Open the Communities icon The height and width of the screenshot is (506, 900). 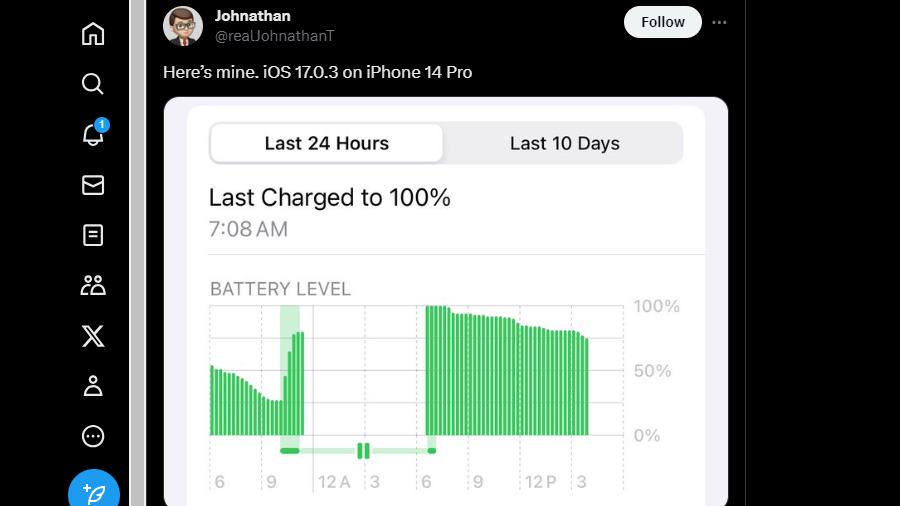click(93, 286)
